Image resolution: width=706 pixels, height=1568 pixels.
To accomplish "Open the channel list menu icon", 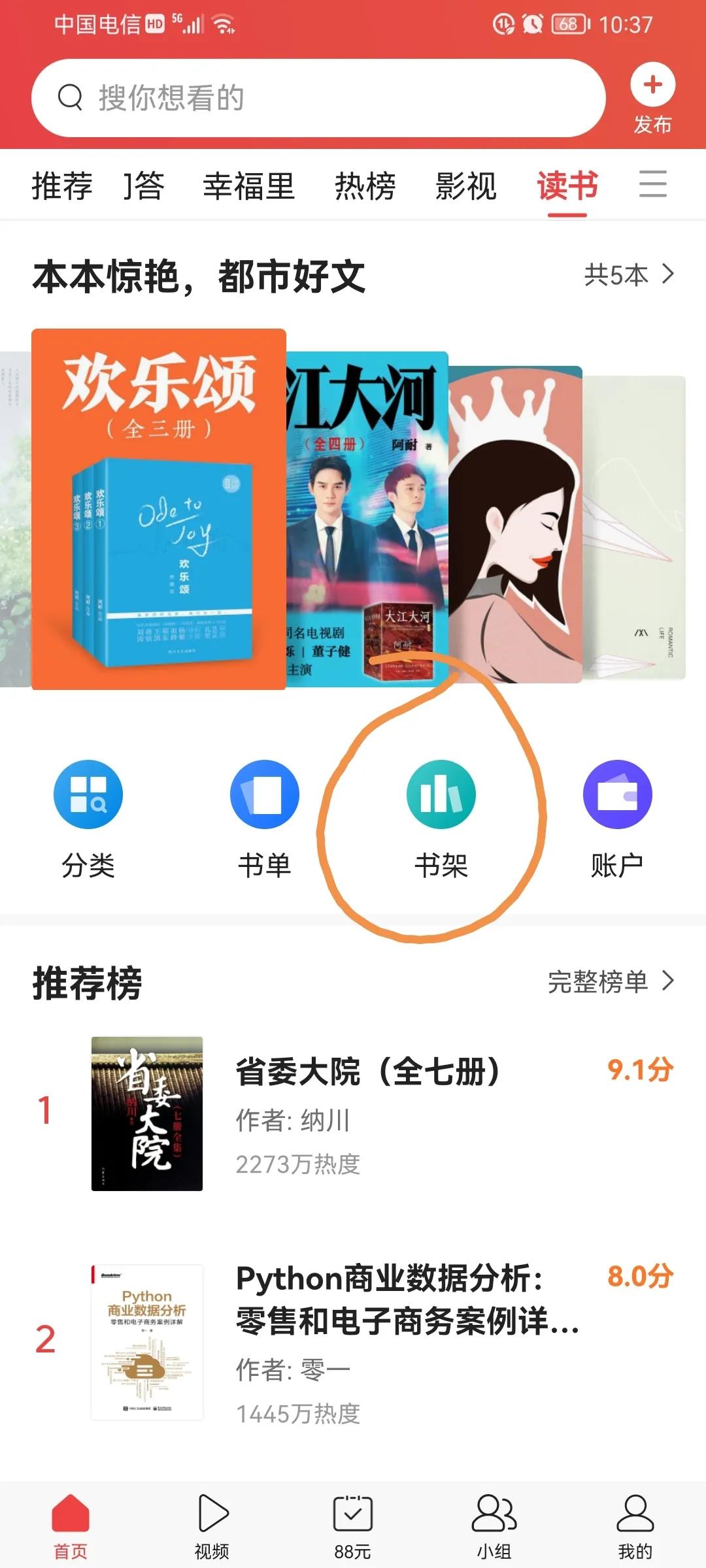I will [652, 184].
